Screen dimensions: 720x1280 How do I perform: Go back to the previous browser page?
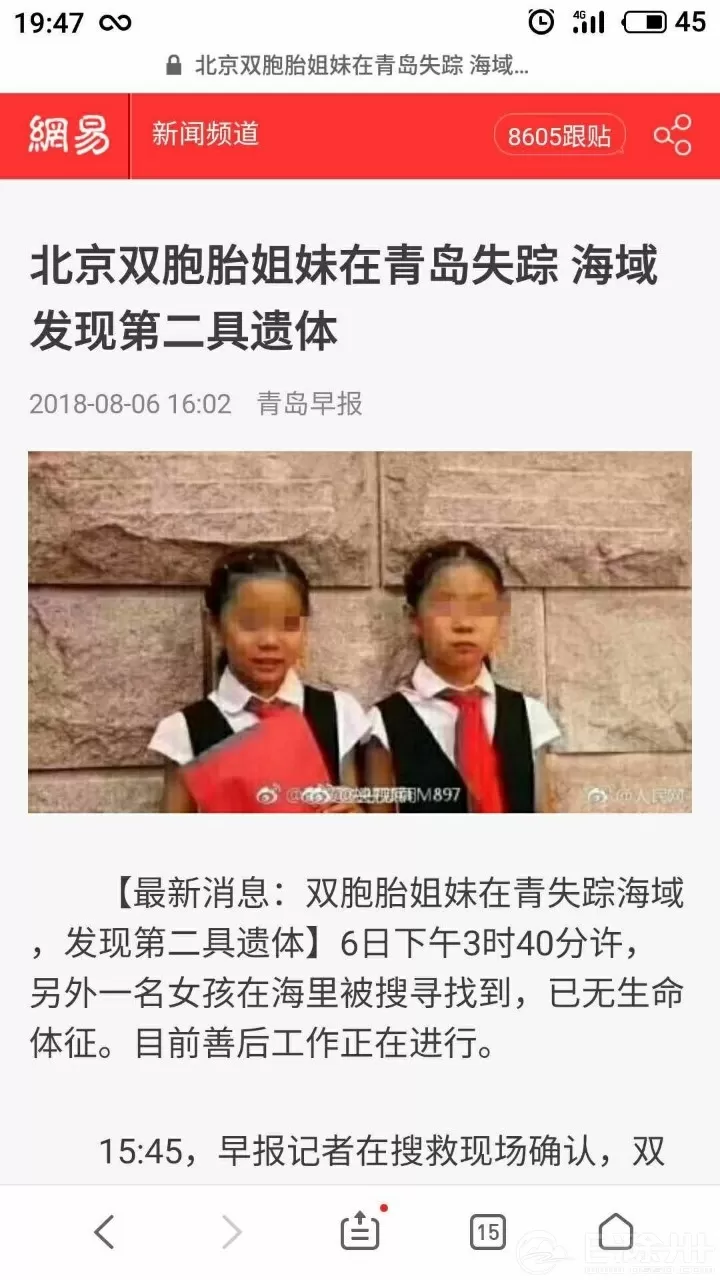coord(103,1232)
